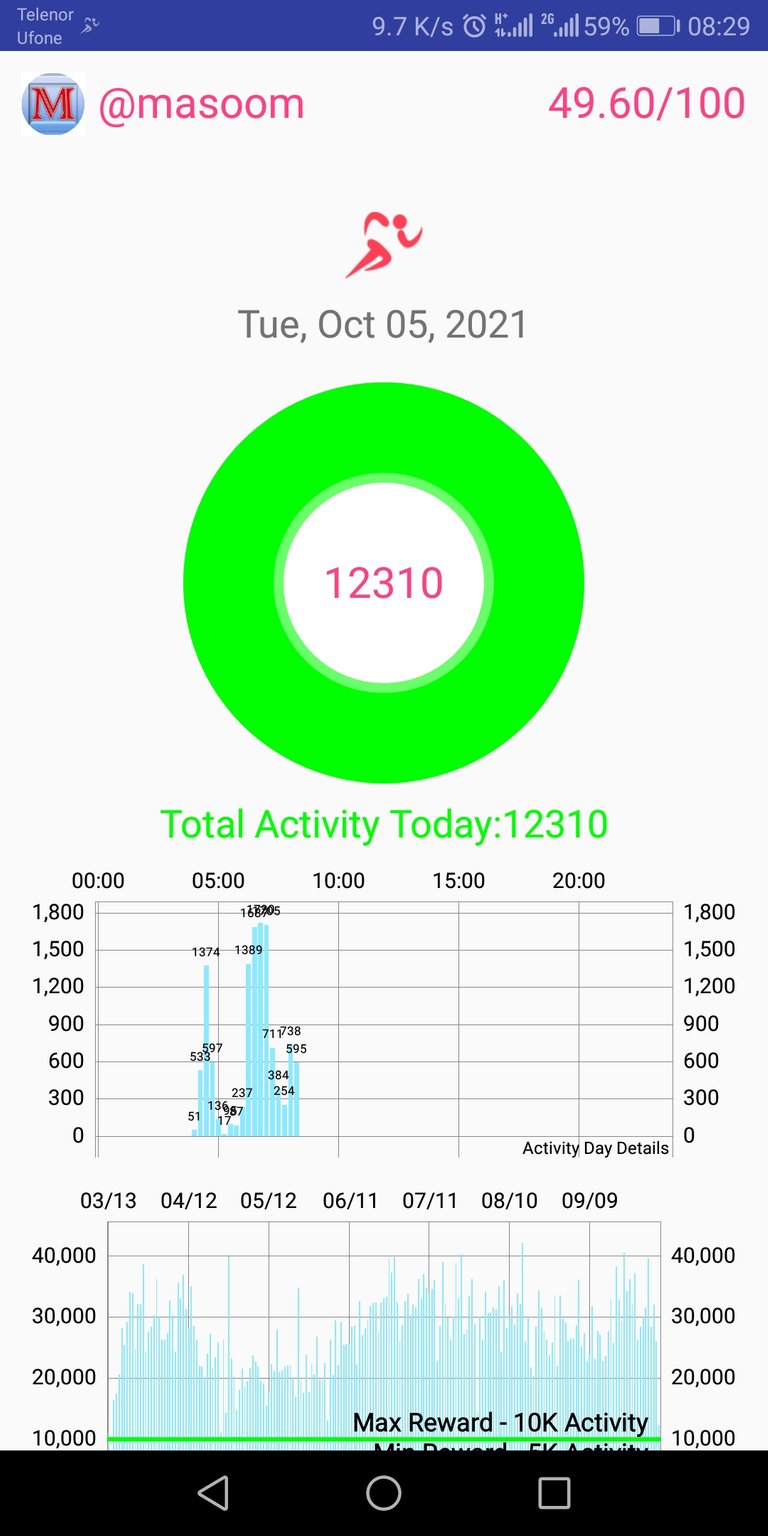Open the activity history chart
The width and height of the screenshot is (768, 1536).
pyautogui.click(x=384, y=1320)
